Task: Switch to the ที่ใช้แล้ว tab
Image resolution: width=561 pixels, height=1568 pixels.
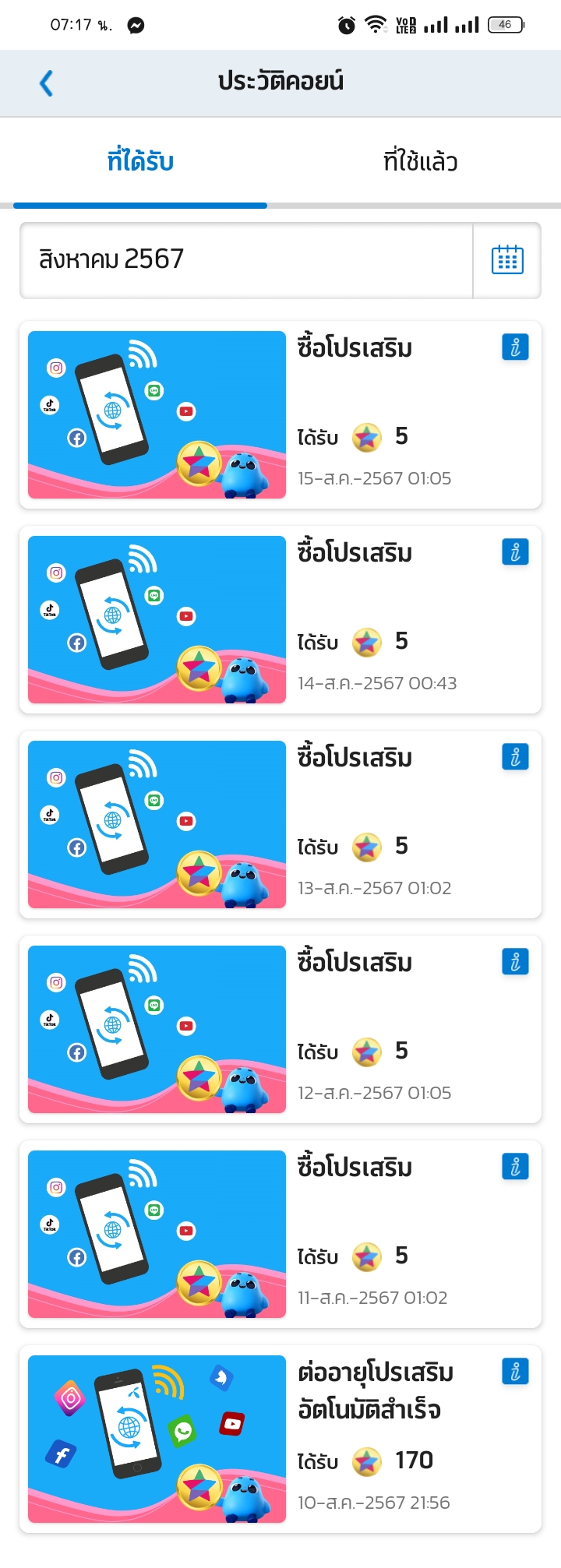Action: point(421,161)
